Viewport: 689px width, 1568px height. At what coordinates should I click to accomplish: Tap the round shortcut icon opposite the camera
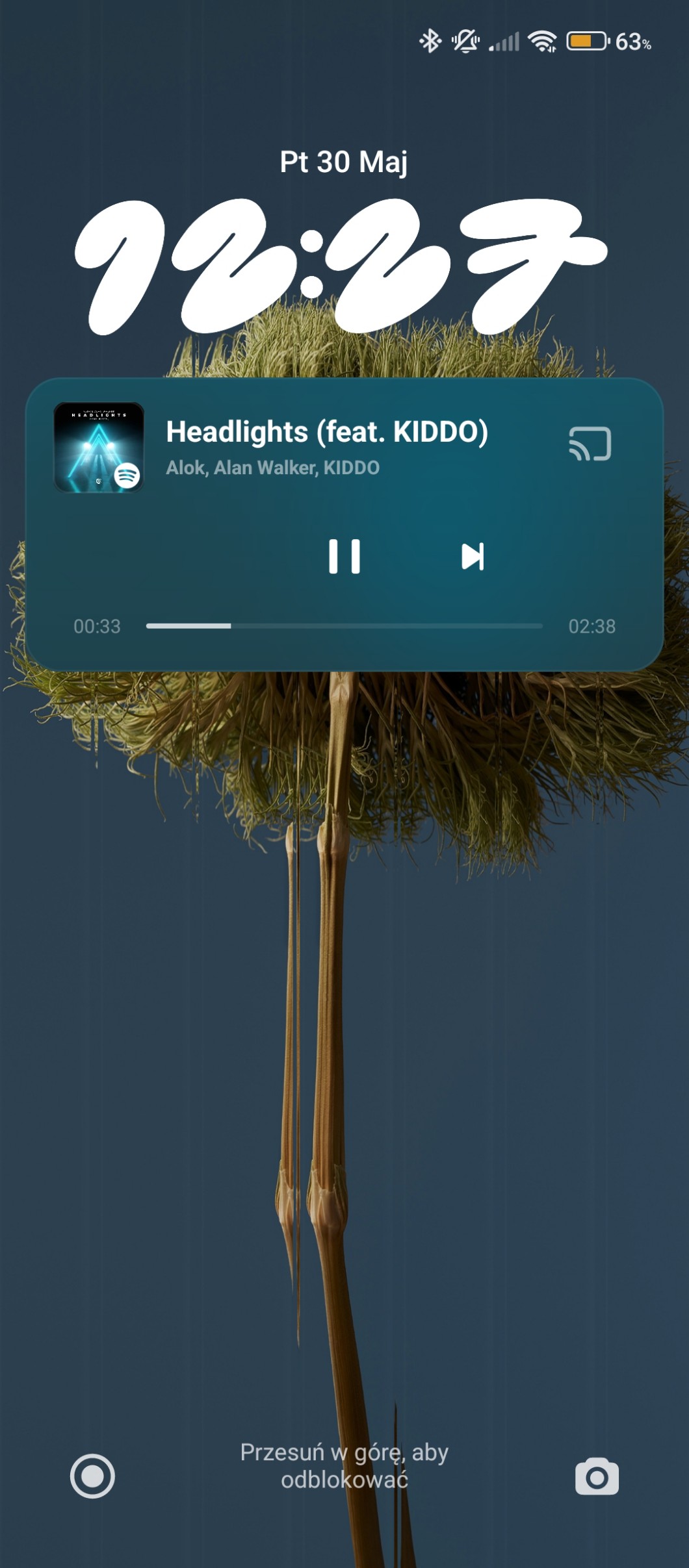tap(92, 1476)
